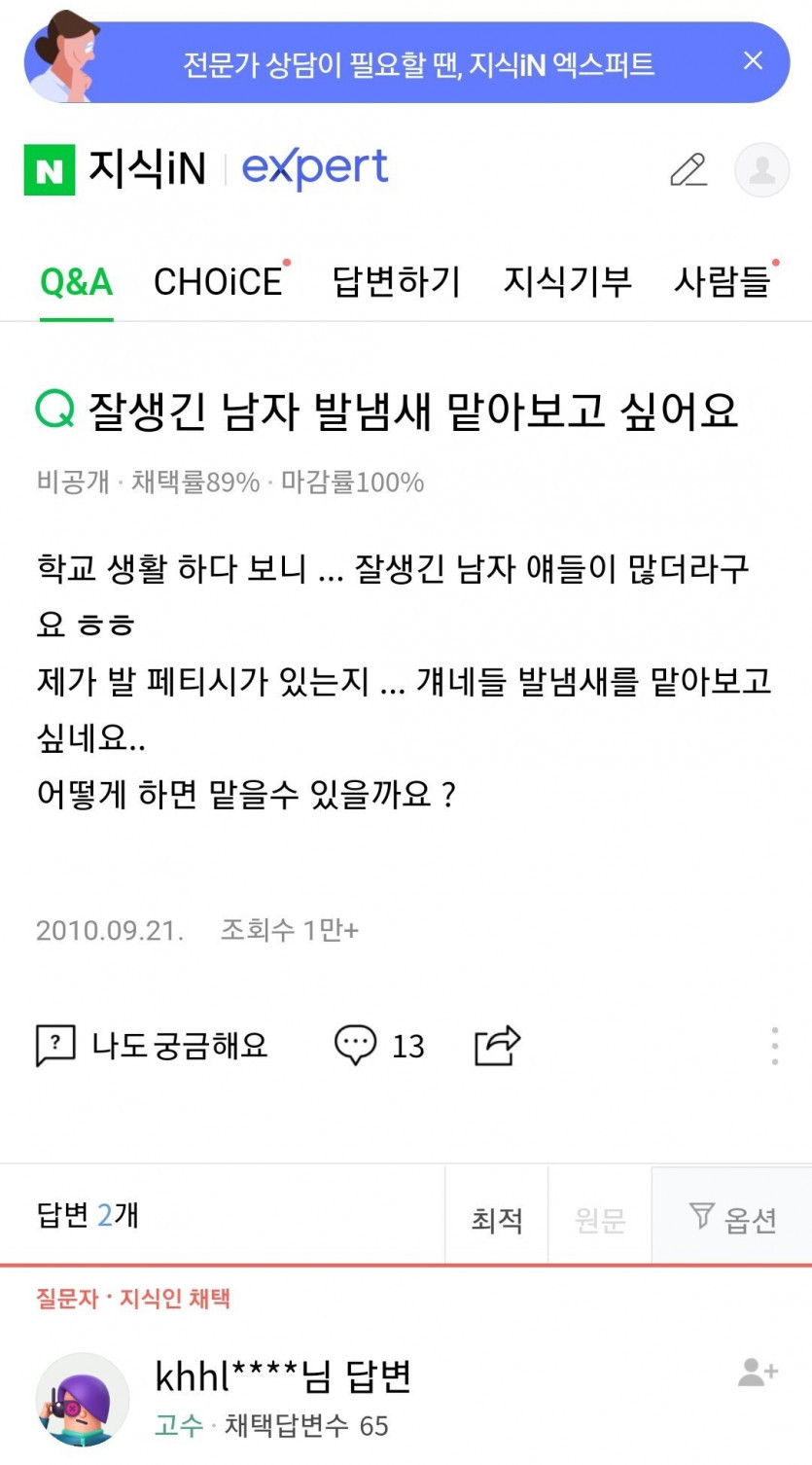This screenshot has width=812, height=1465.
Task: Open the 답변하기 tab
Action: pyautogui.click(x=396, y=282)
